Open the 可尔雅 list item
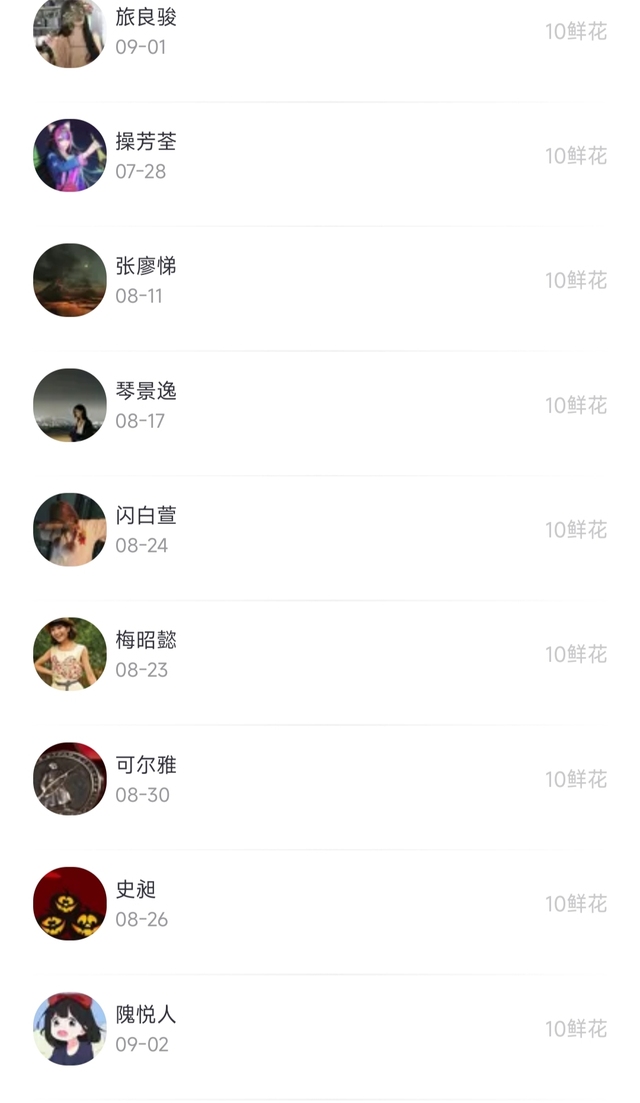Screen dimensions: 640x1103 [320, 779]
